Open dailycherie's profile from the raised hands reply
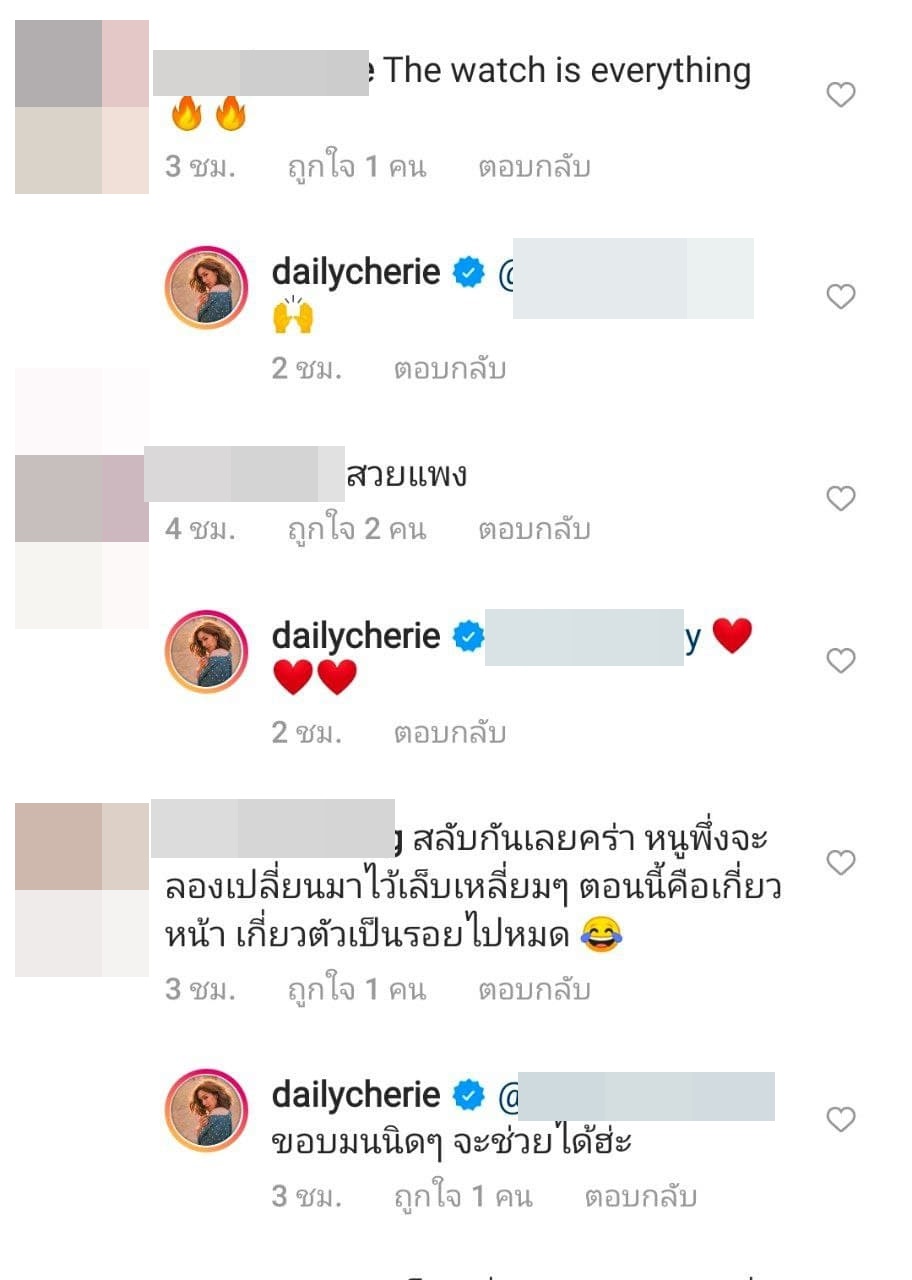The height and width of the screenshot is (1280, 912). click(355, 272)
